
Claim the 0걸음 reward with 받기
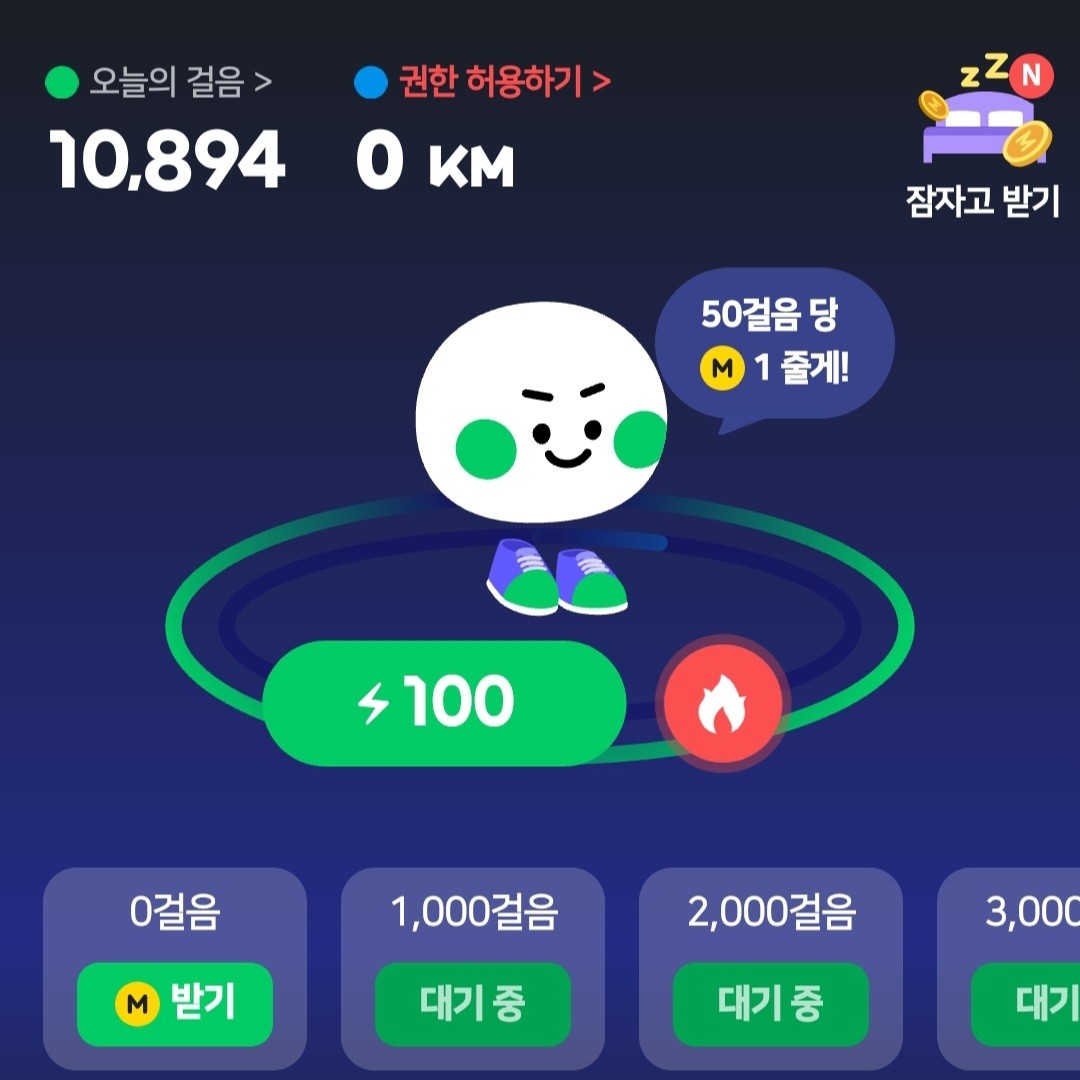pyautogui.click(x=175, y=1004)
